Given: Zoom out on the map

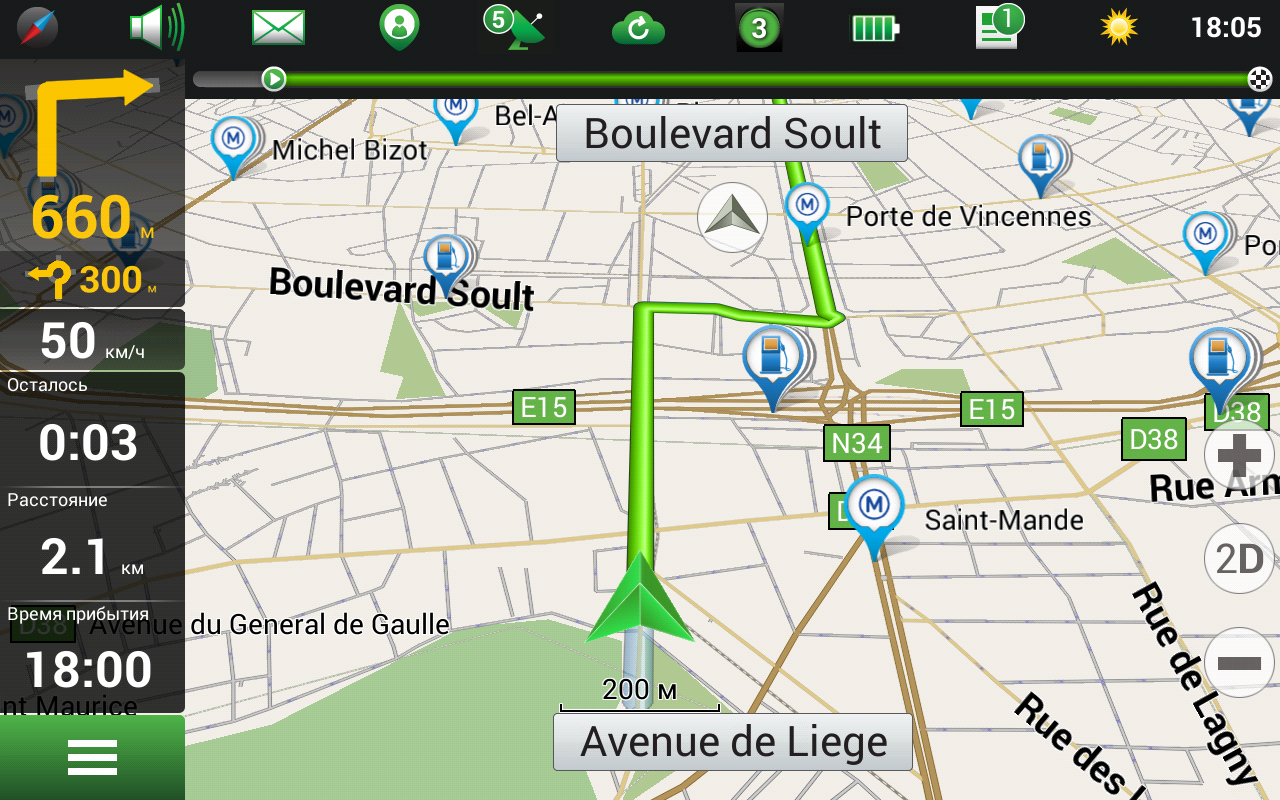Looking at the screenshot, I should (x=1240, y=661).
